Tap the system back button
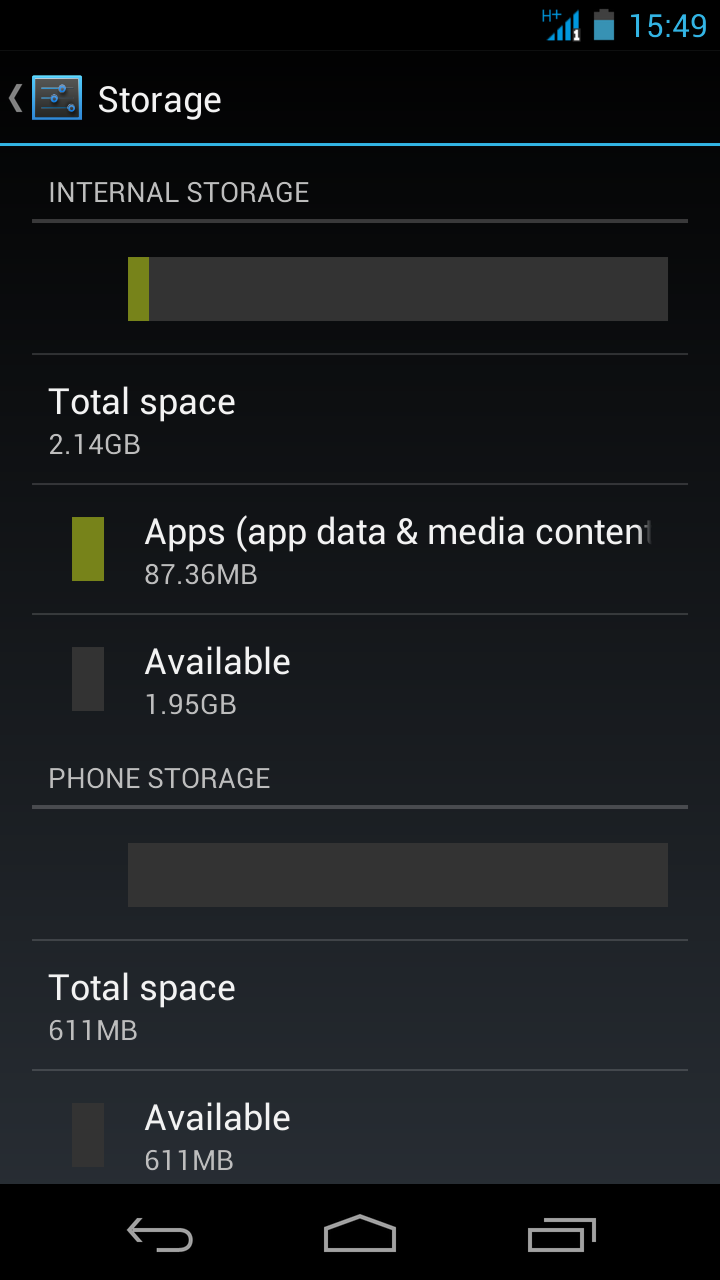 (x=160, y=1235)
